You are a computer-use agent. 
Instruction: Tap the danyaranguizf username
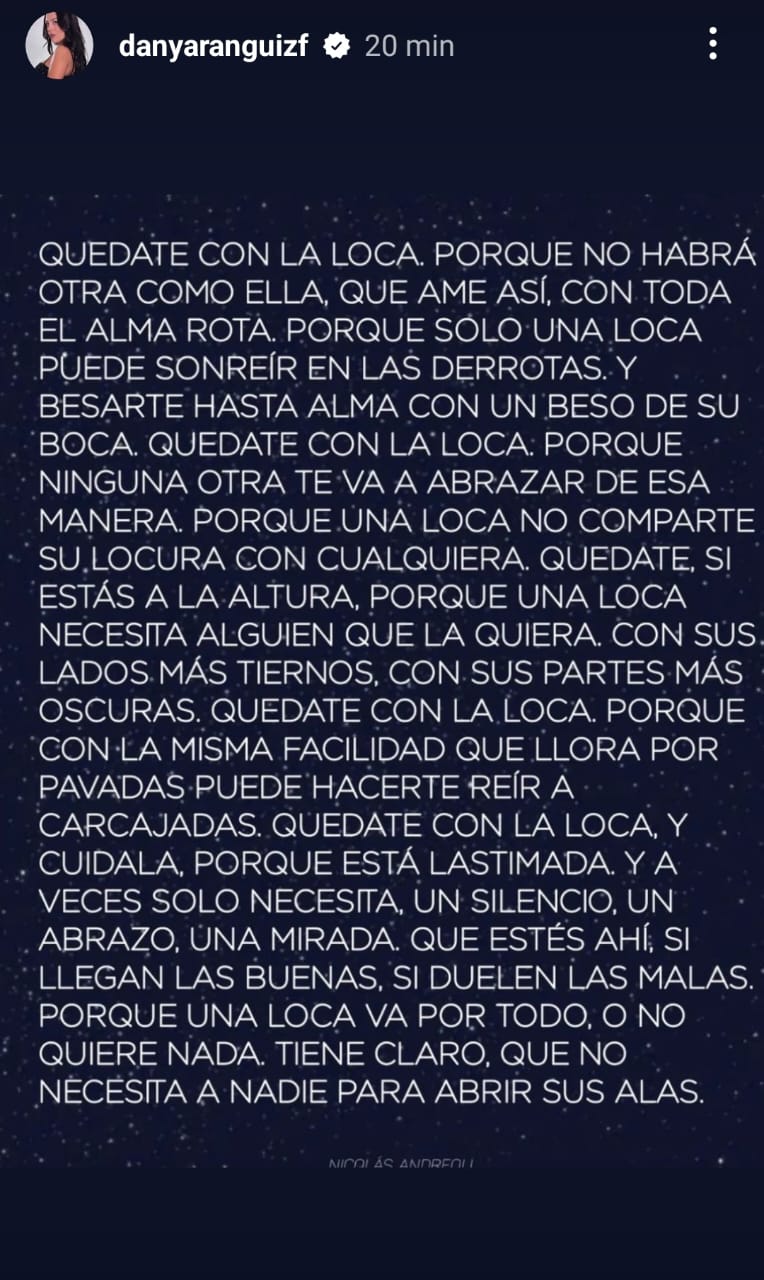click(x=217, y=46)
